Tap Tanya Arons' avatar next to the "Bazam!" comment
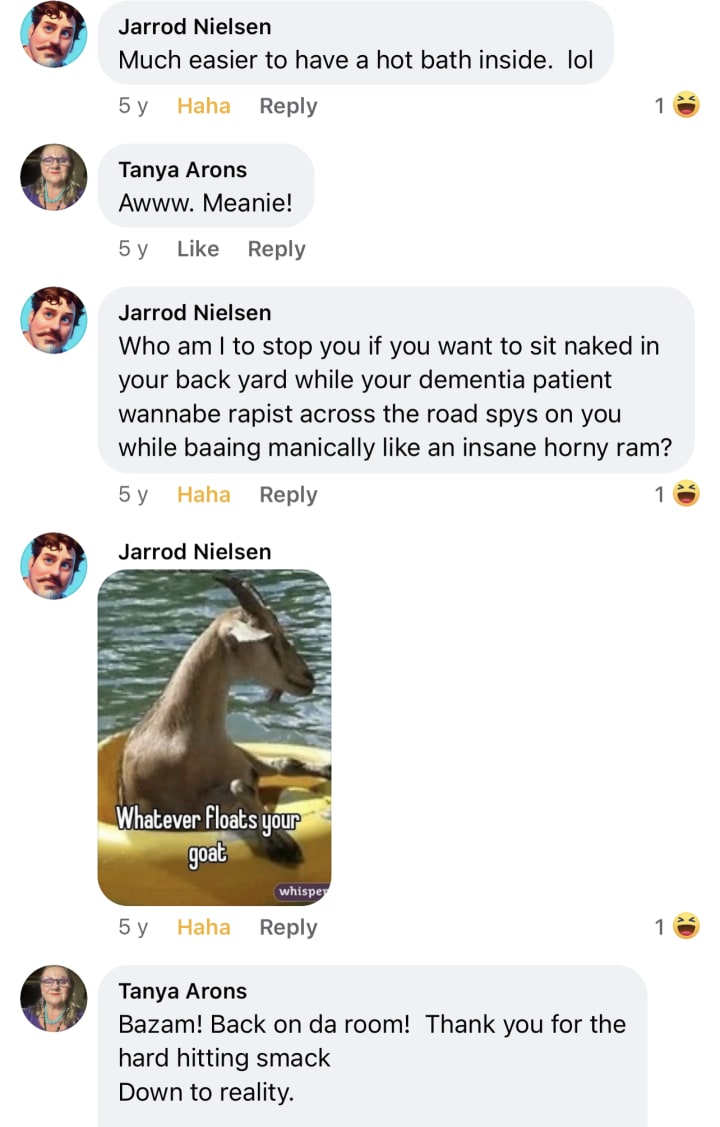Screen dimensions: 720x1127 click(54, 998)
